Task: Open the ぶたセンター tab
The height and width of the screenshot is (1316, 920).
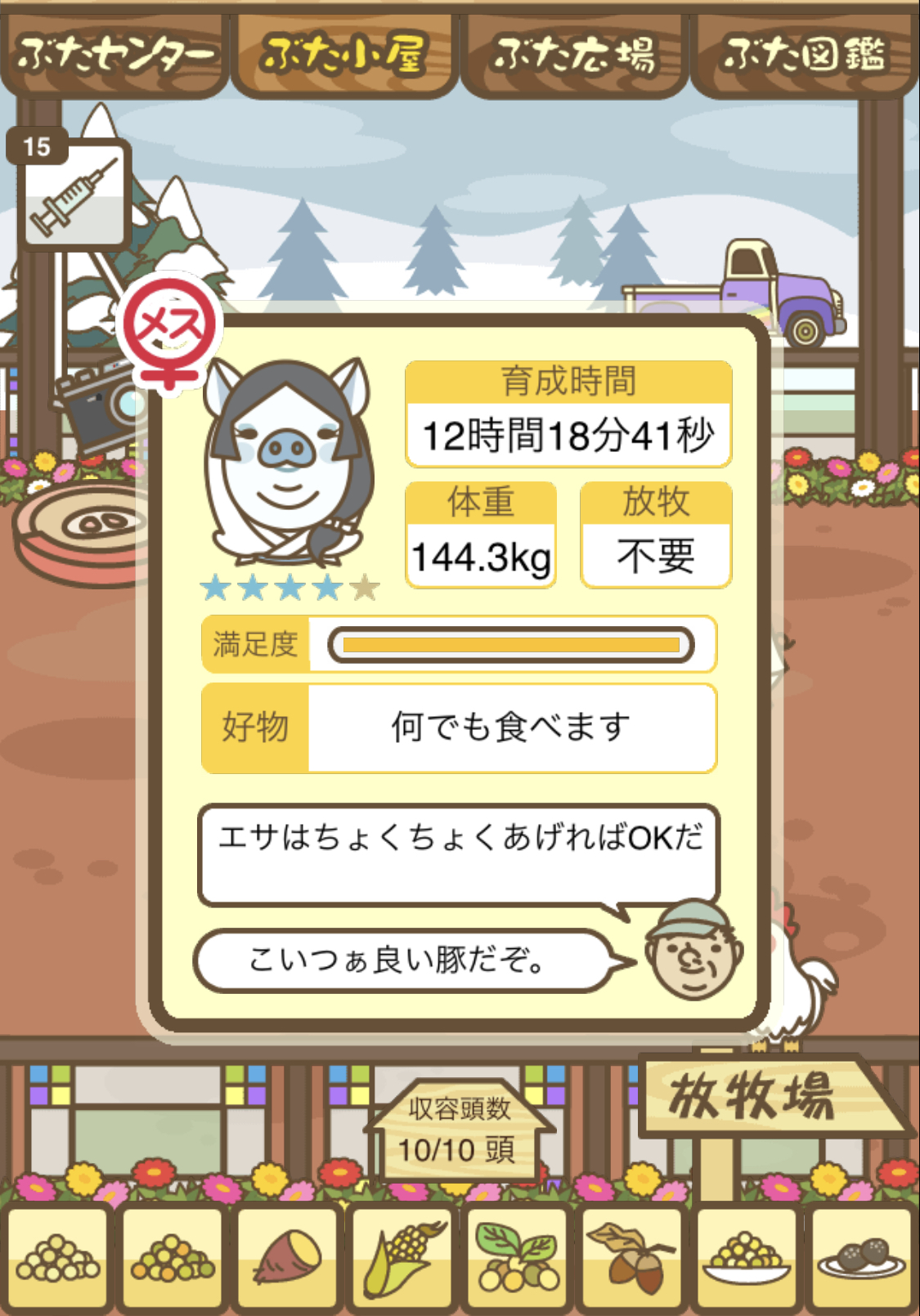Action: 114,56
